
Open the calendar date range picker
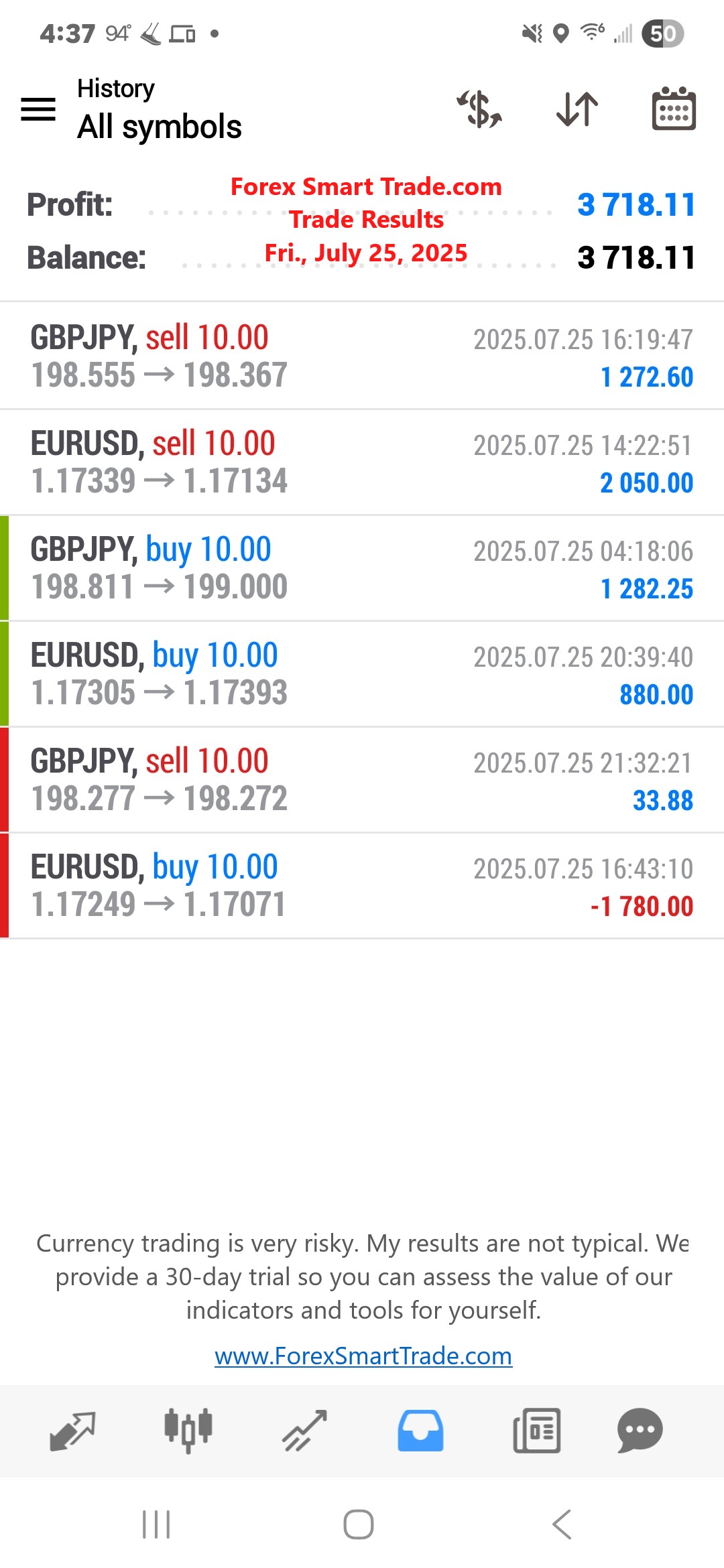674,109
